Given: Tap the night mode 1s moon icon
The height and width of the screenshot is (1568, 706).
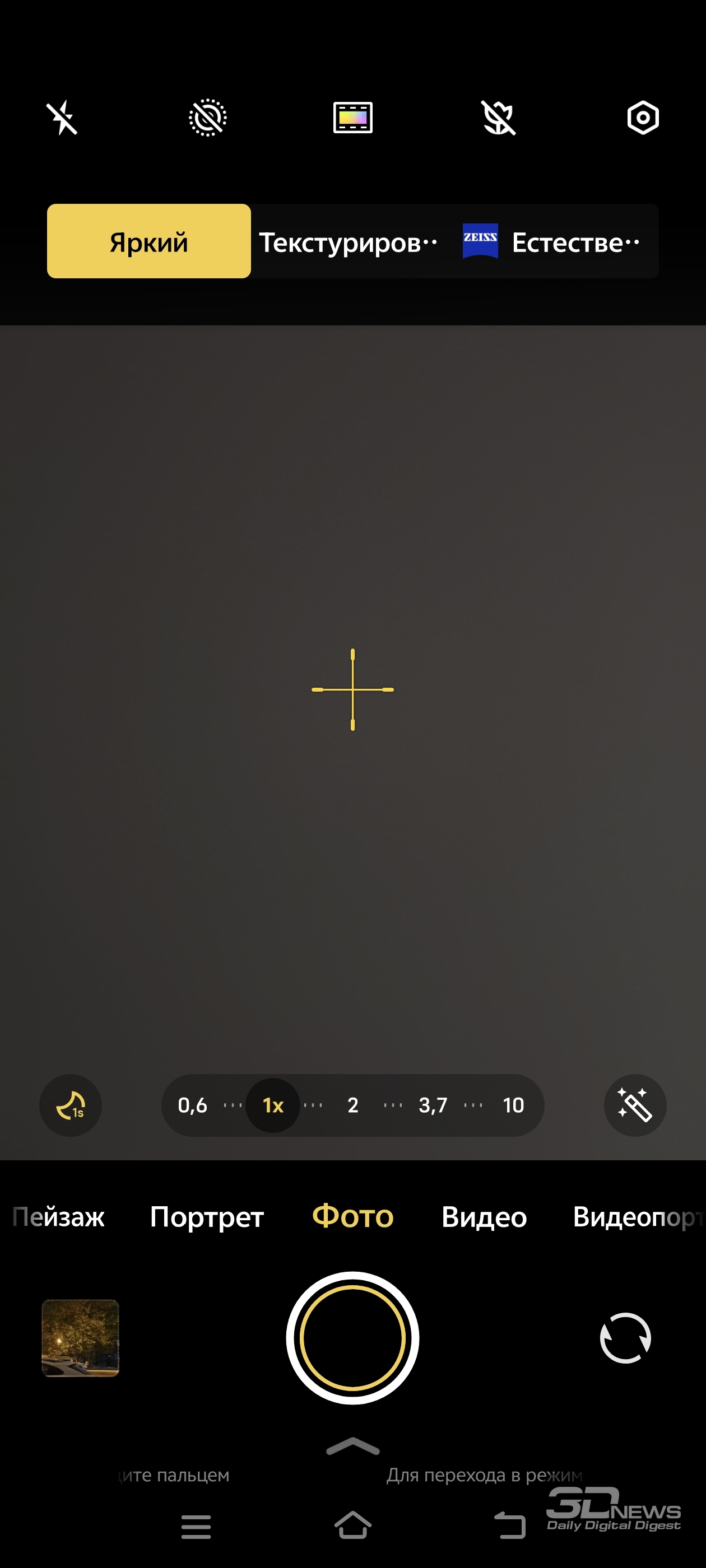Looking at the screenshot, I should click(x=71, y=1105).
